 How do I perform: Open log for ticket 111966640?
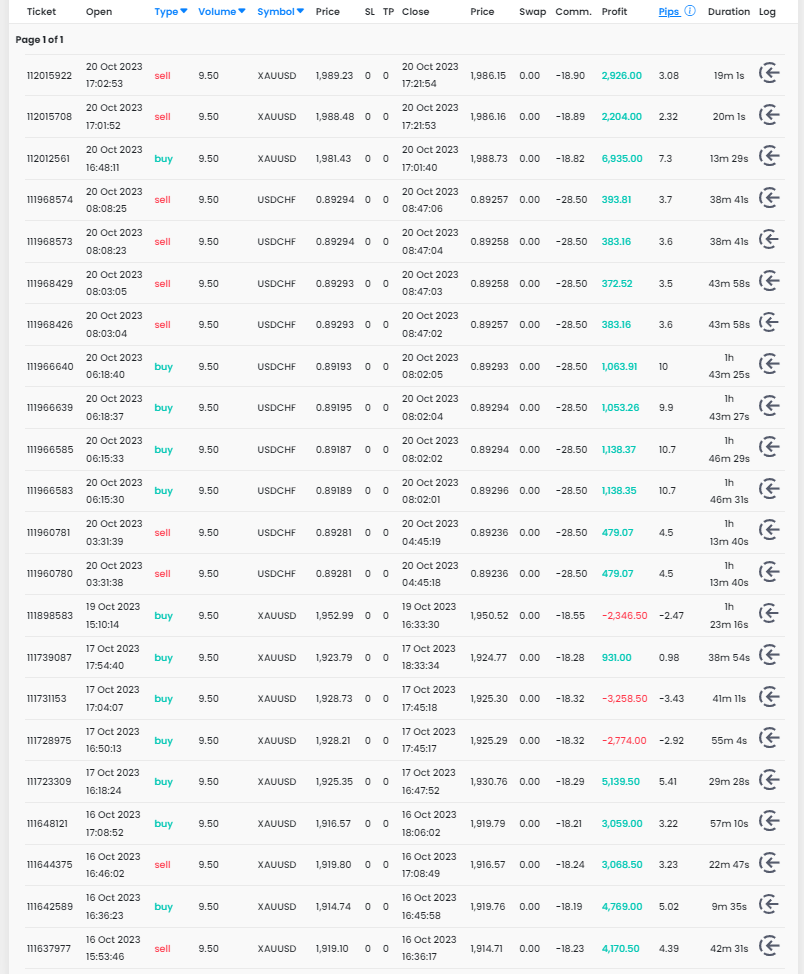point(769,366)
